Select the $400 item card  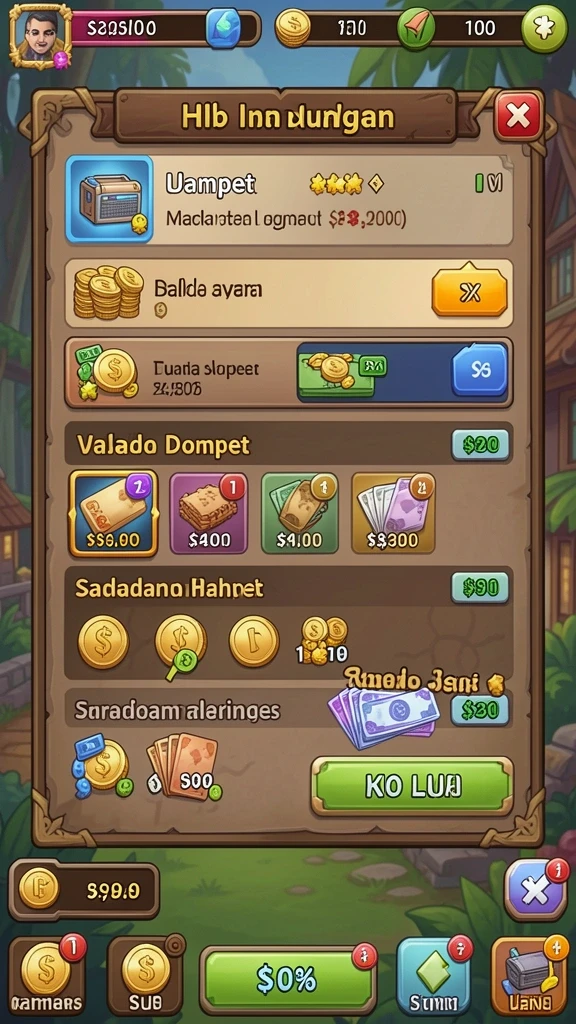click(x=209, y=513)
